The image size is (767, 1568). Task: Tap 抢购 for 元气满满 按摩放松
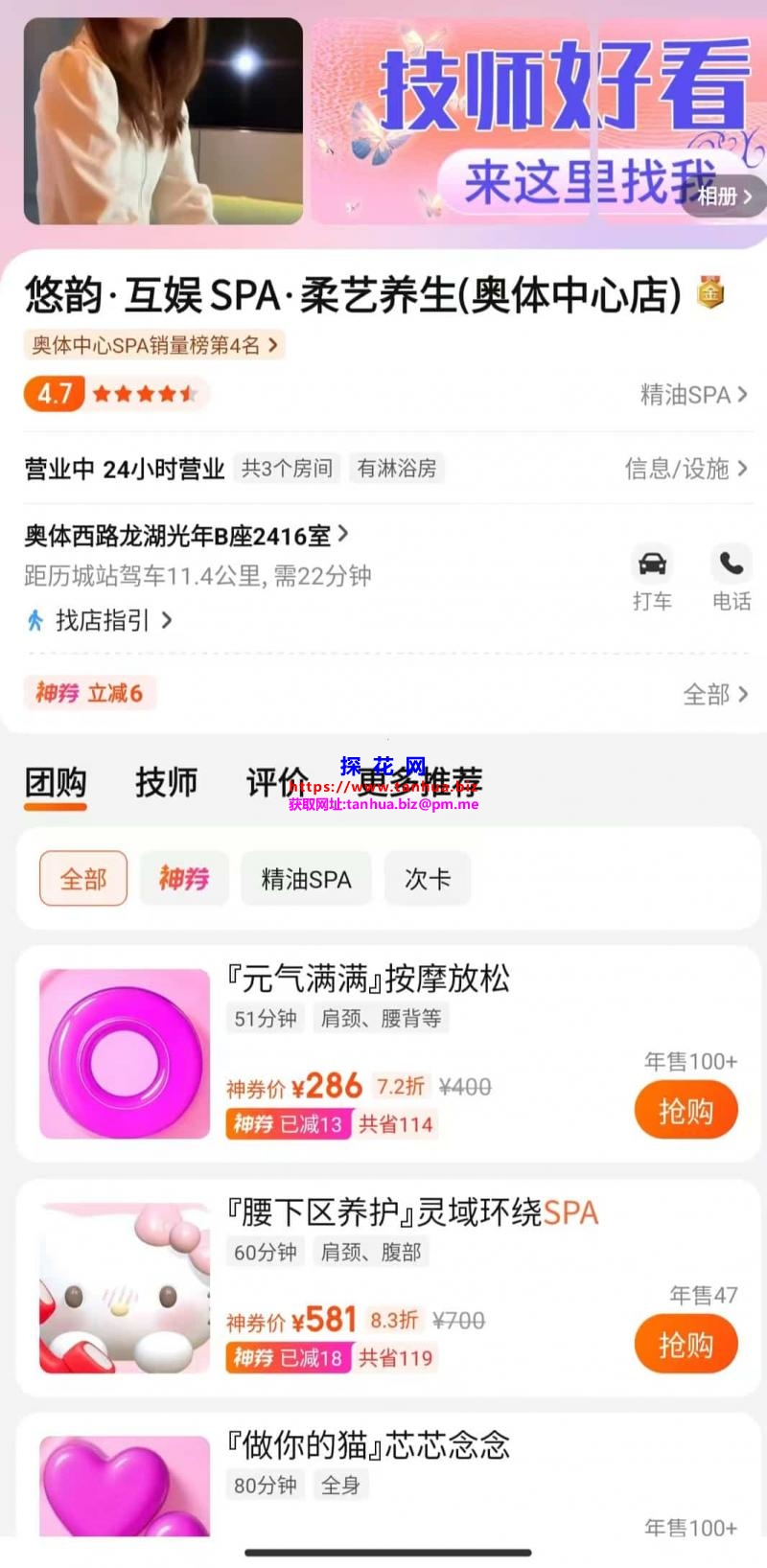(686, 1111)
